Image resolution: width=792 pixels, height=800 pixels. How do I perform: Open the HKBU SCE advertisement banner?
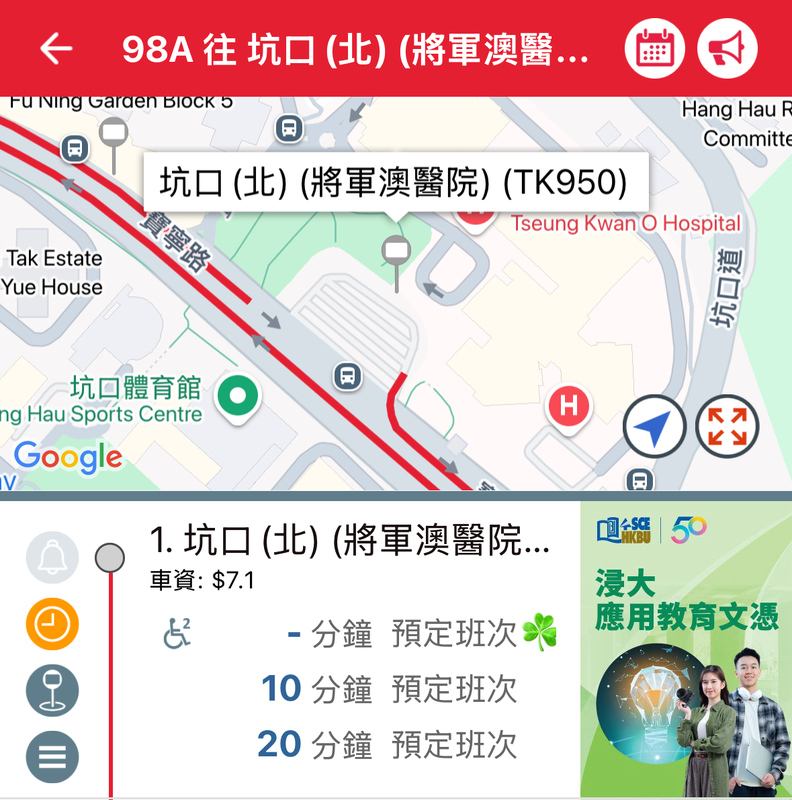click(x=685, y=650)
